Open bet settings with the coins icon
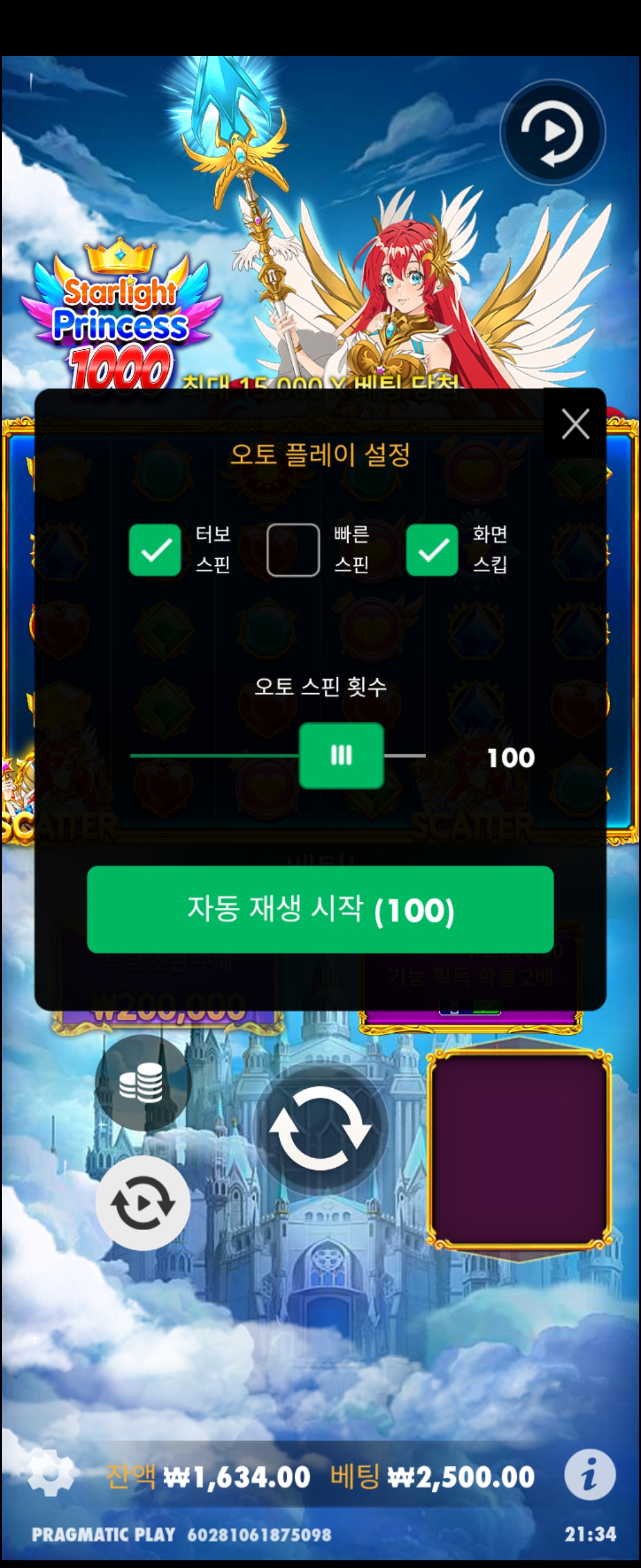 [x=143, y=1083]
